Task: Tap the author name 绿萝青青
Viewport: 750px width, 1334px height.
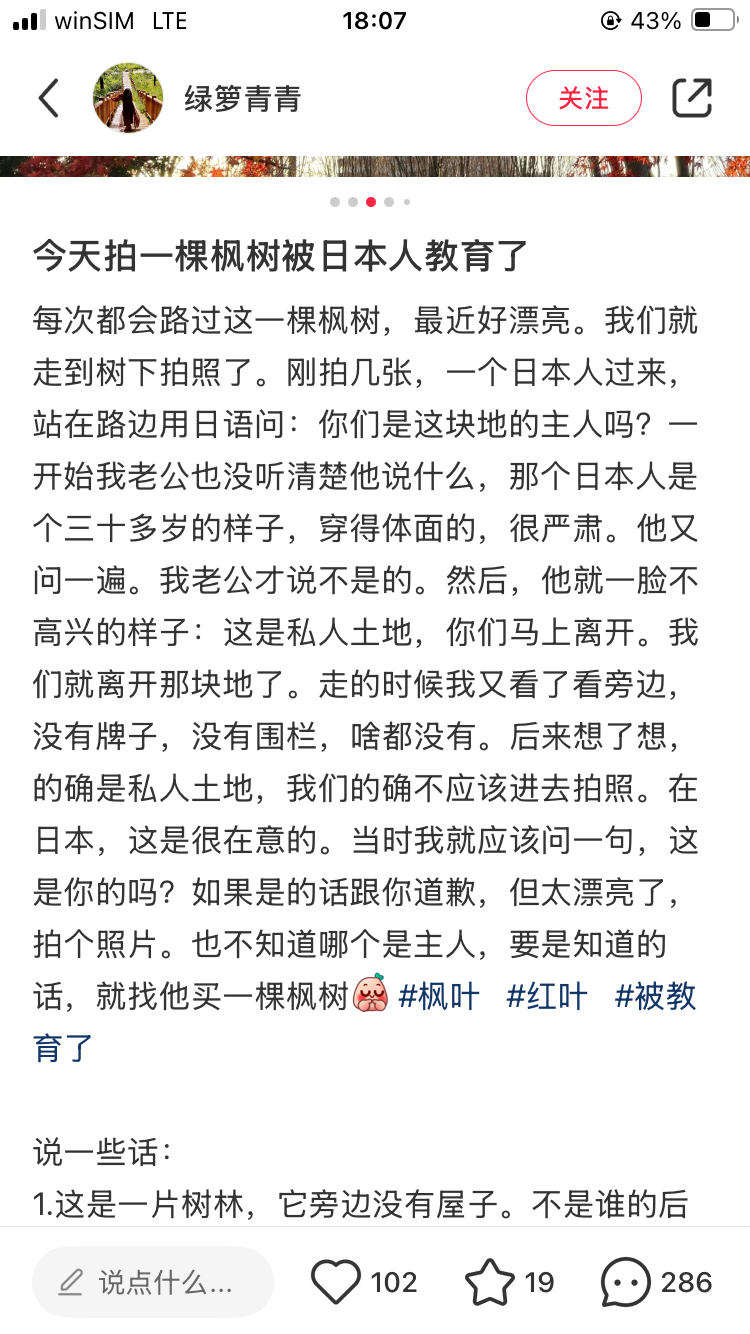Action: coord(242,99)
